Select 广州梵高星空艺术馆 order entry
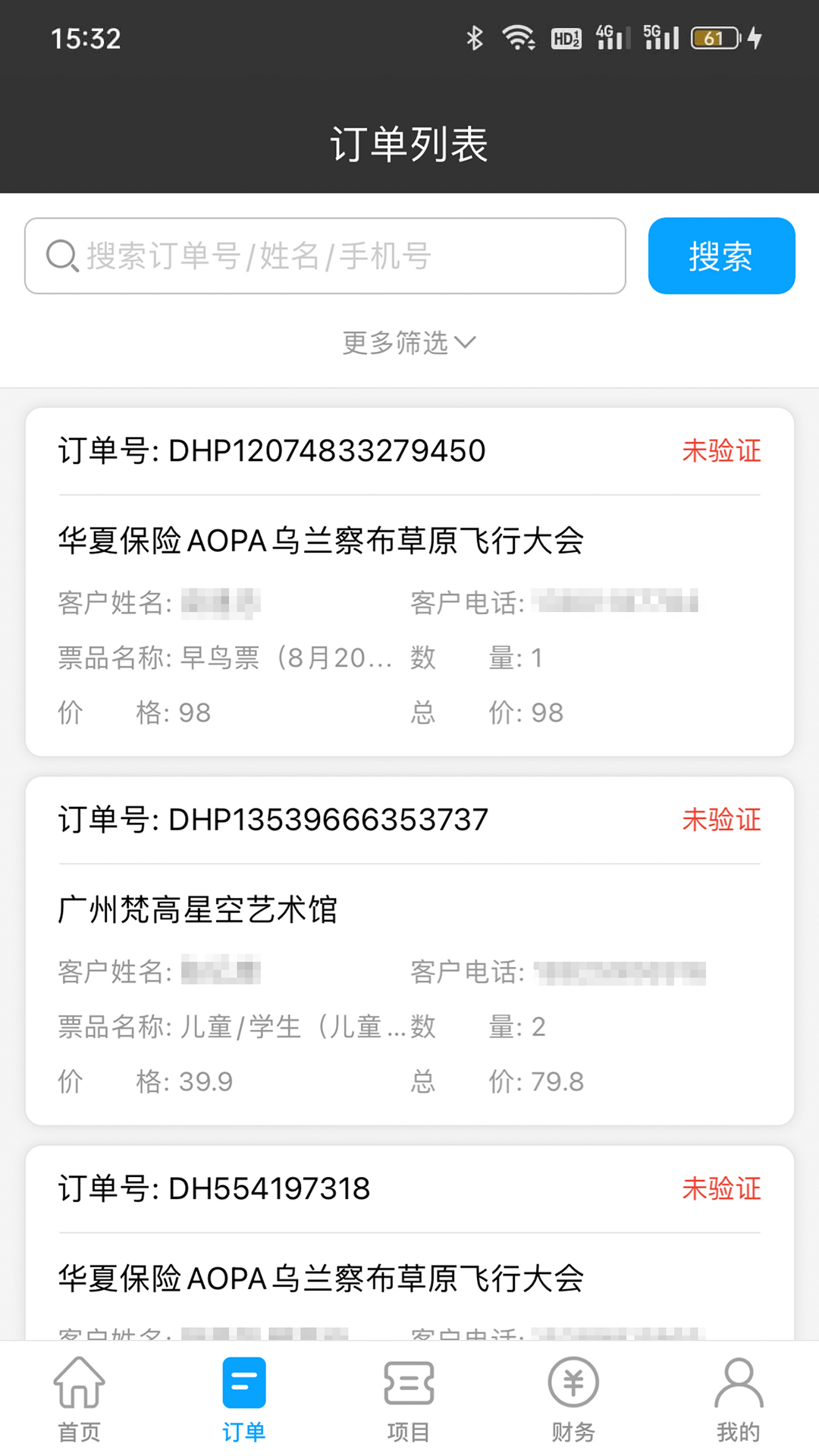The height and width of the screenshot is (1456, 819). coord(409,948)
